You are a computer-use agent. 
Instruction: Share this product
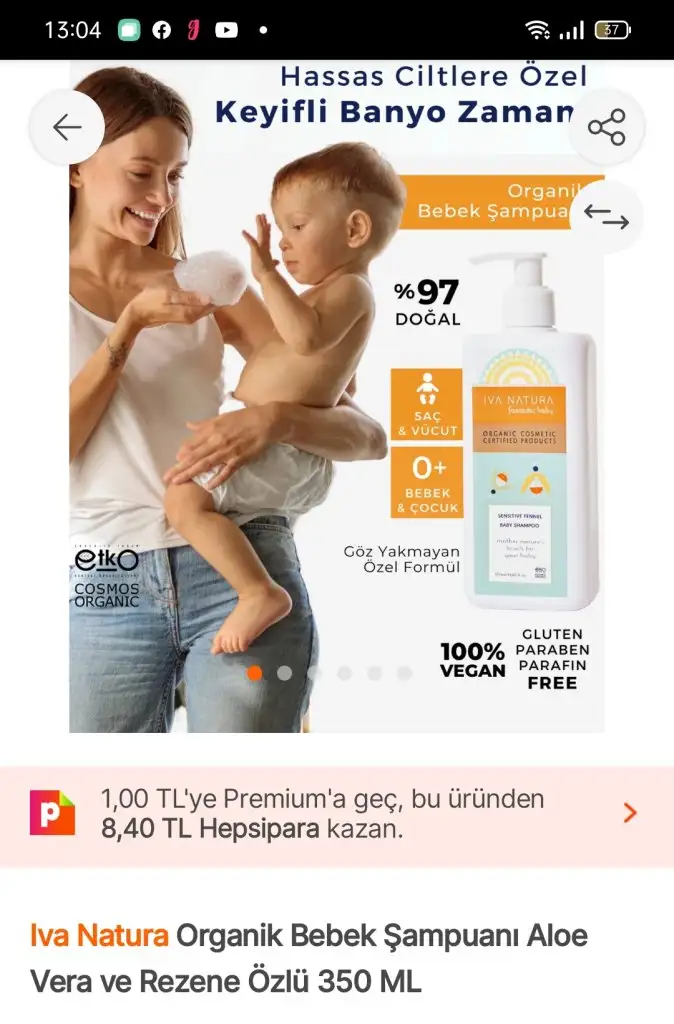click(x=606, y=128)
